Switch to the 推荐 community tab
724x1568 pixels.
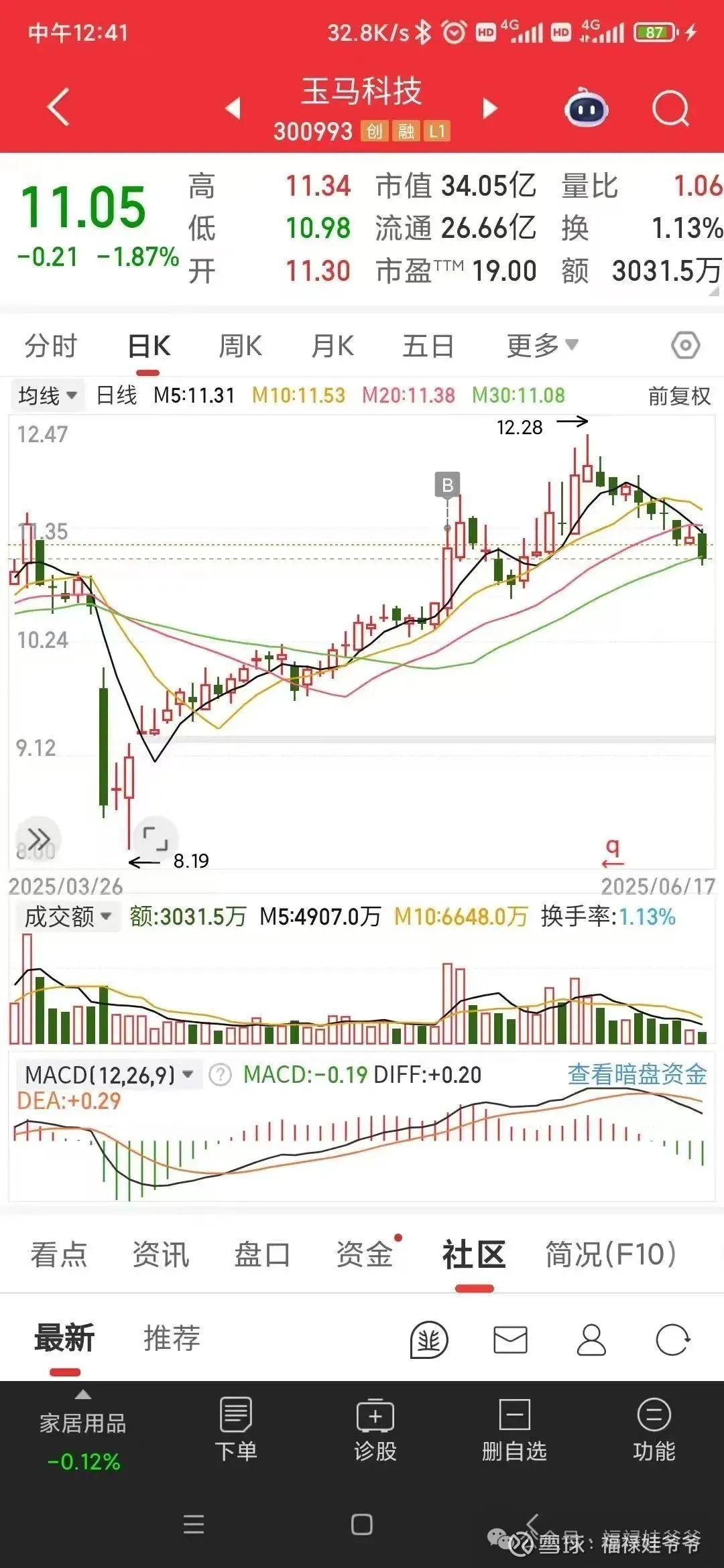point(172,1338)
